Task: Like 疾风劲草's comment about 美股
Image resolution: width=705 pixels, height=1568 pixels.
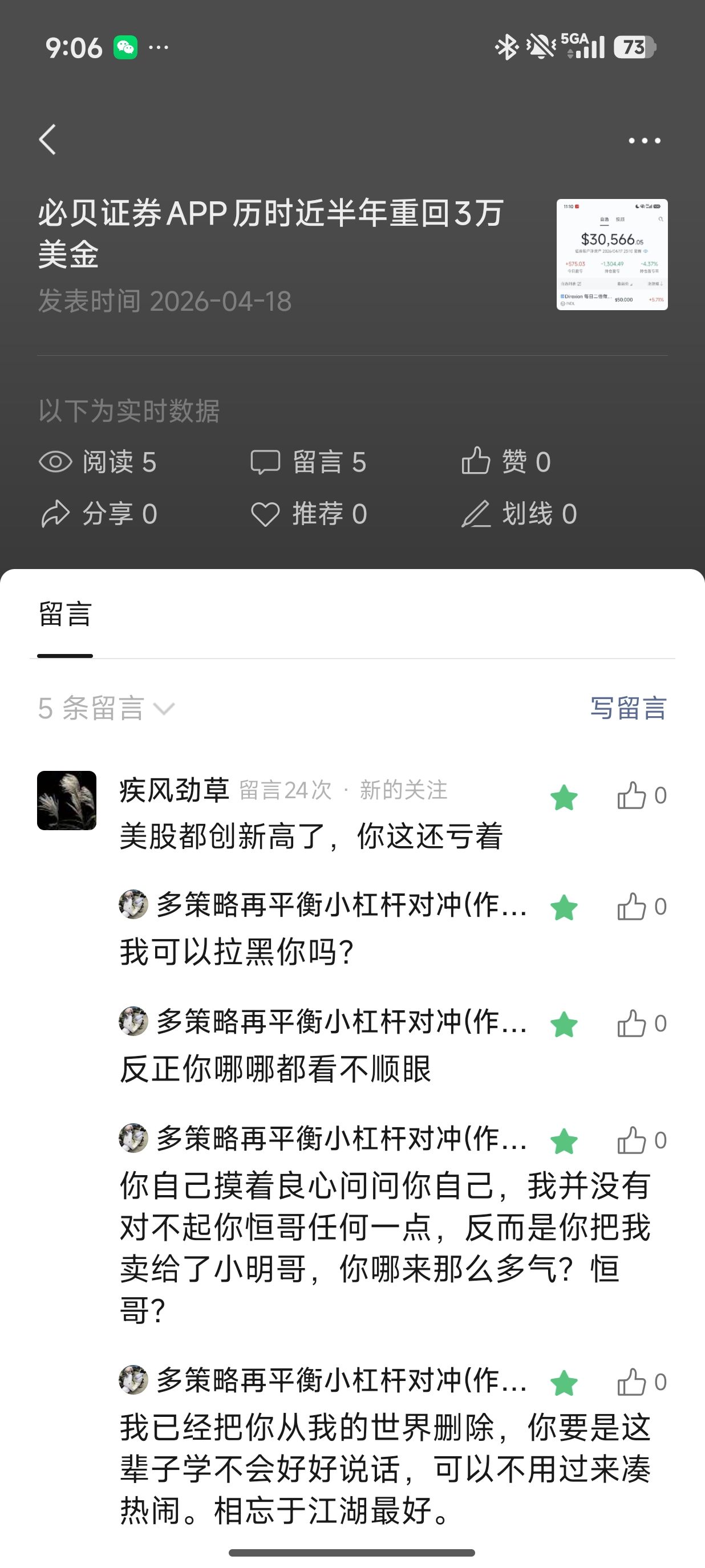Action: [632, 795]
